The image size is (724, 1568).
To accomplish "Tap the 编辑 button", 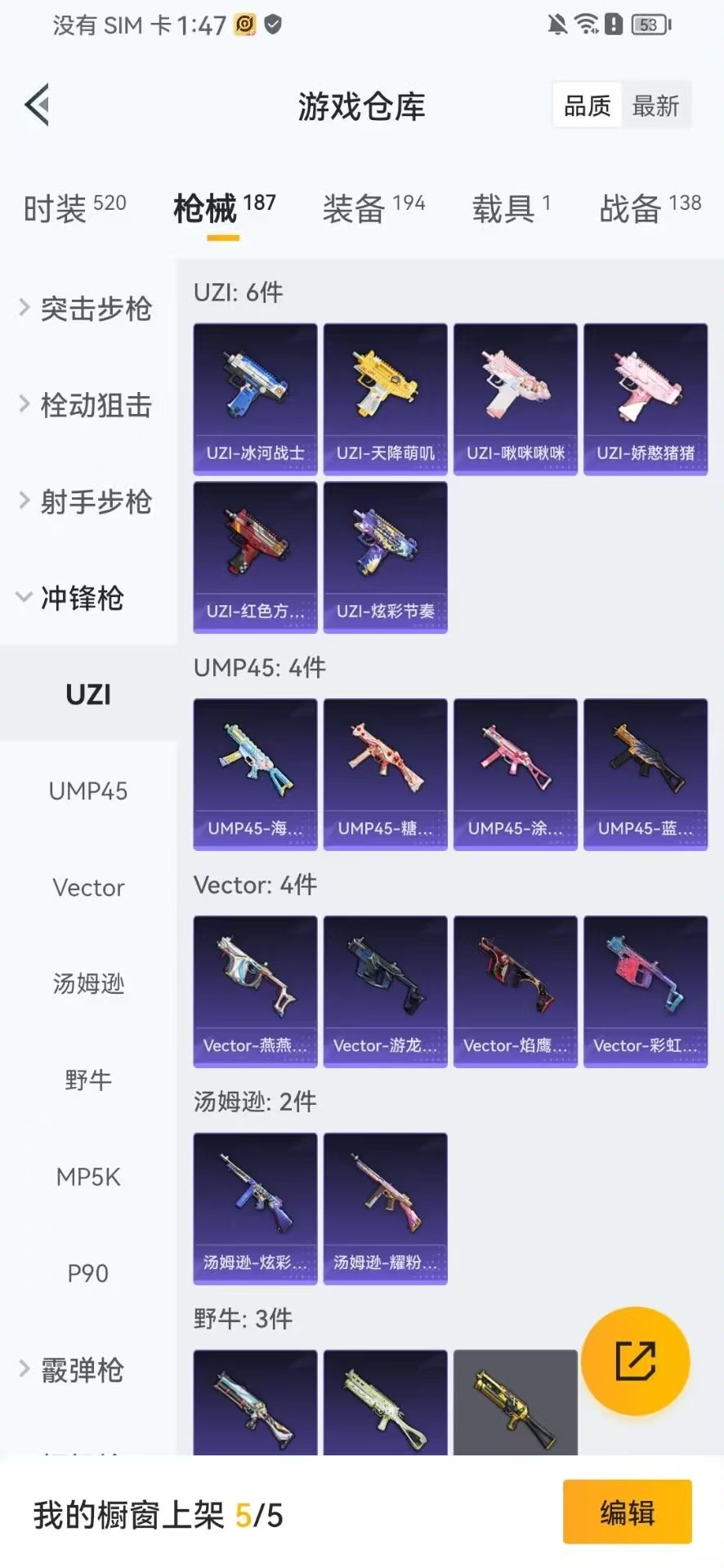I will (x=628, y=1512).
